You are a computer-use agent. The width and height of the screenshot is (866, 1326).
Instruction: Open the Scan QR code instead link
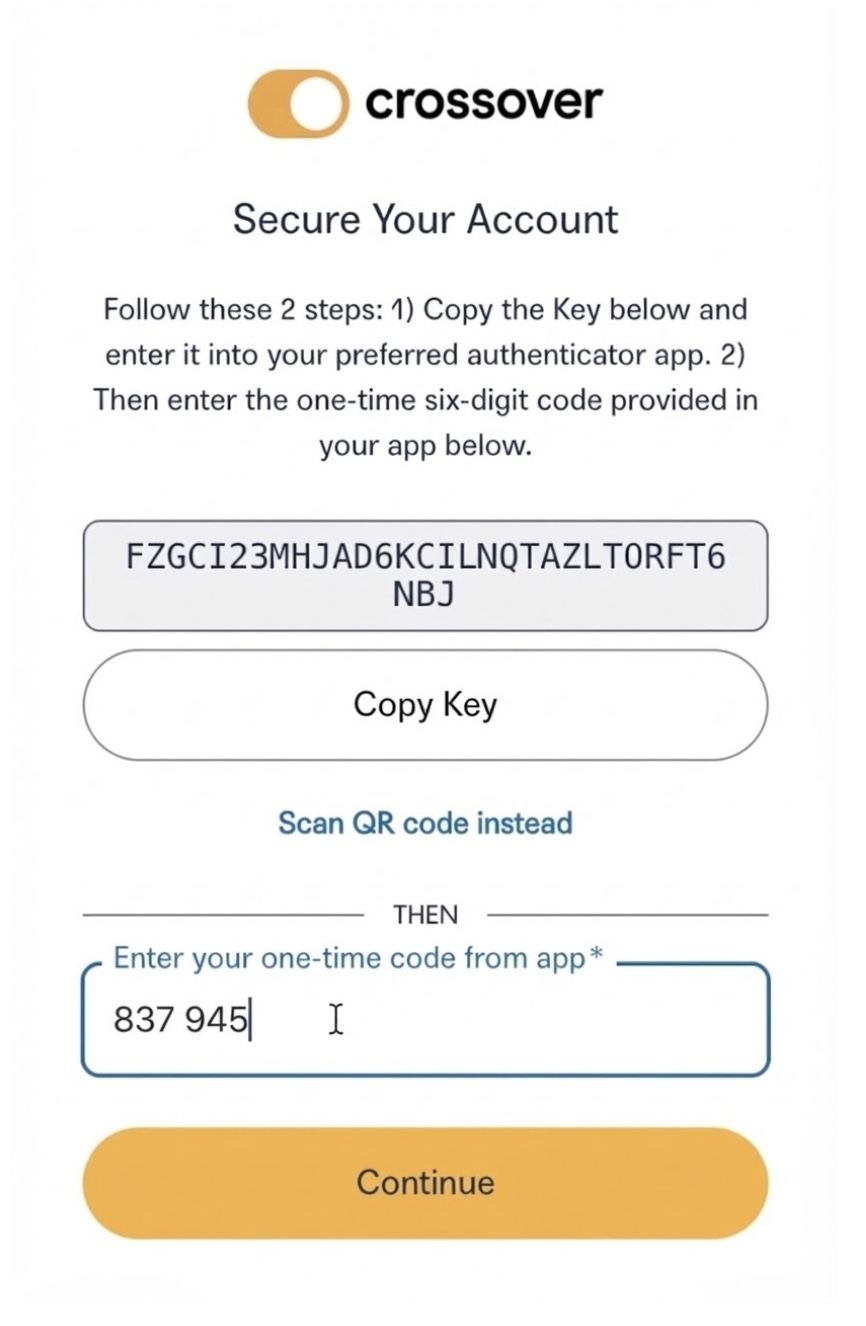(425, 823)
